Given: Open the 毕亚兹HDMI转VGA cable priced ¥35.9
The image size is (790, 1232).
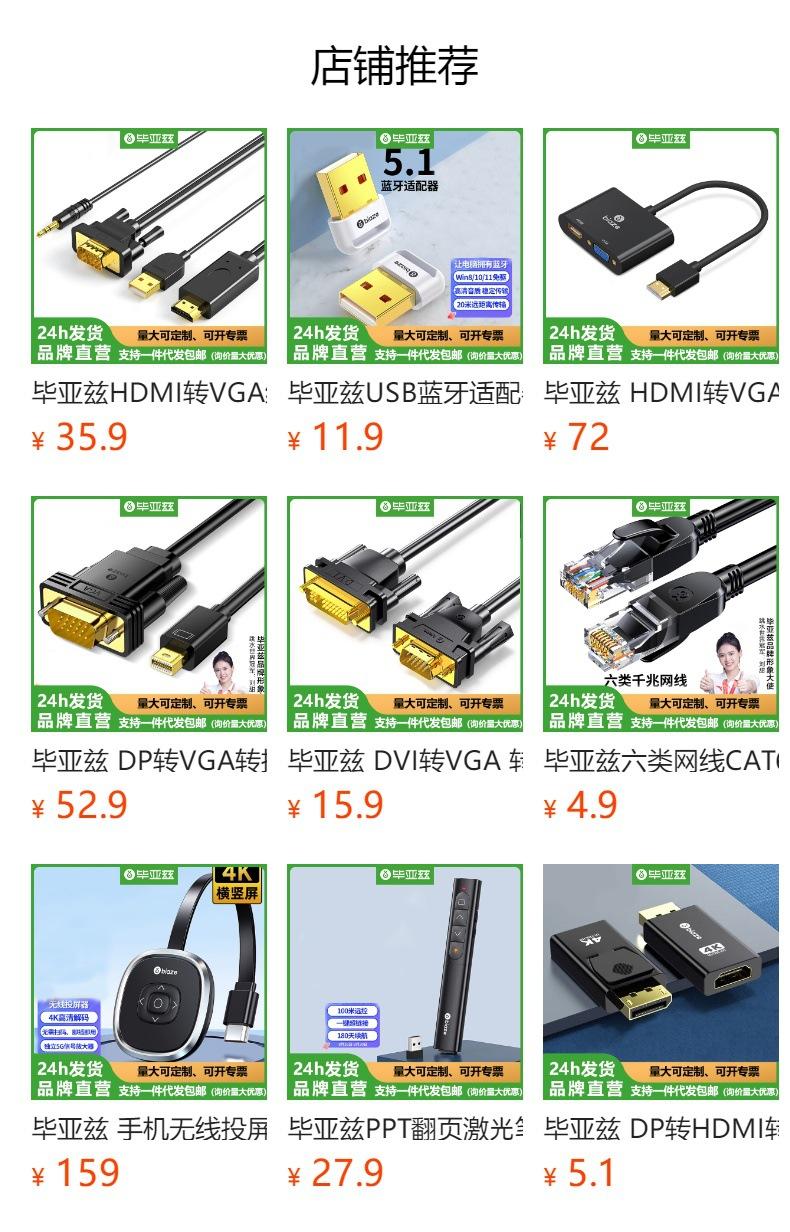Looking at the screenshot, I should coord(149,246).
